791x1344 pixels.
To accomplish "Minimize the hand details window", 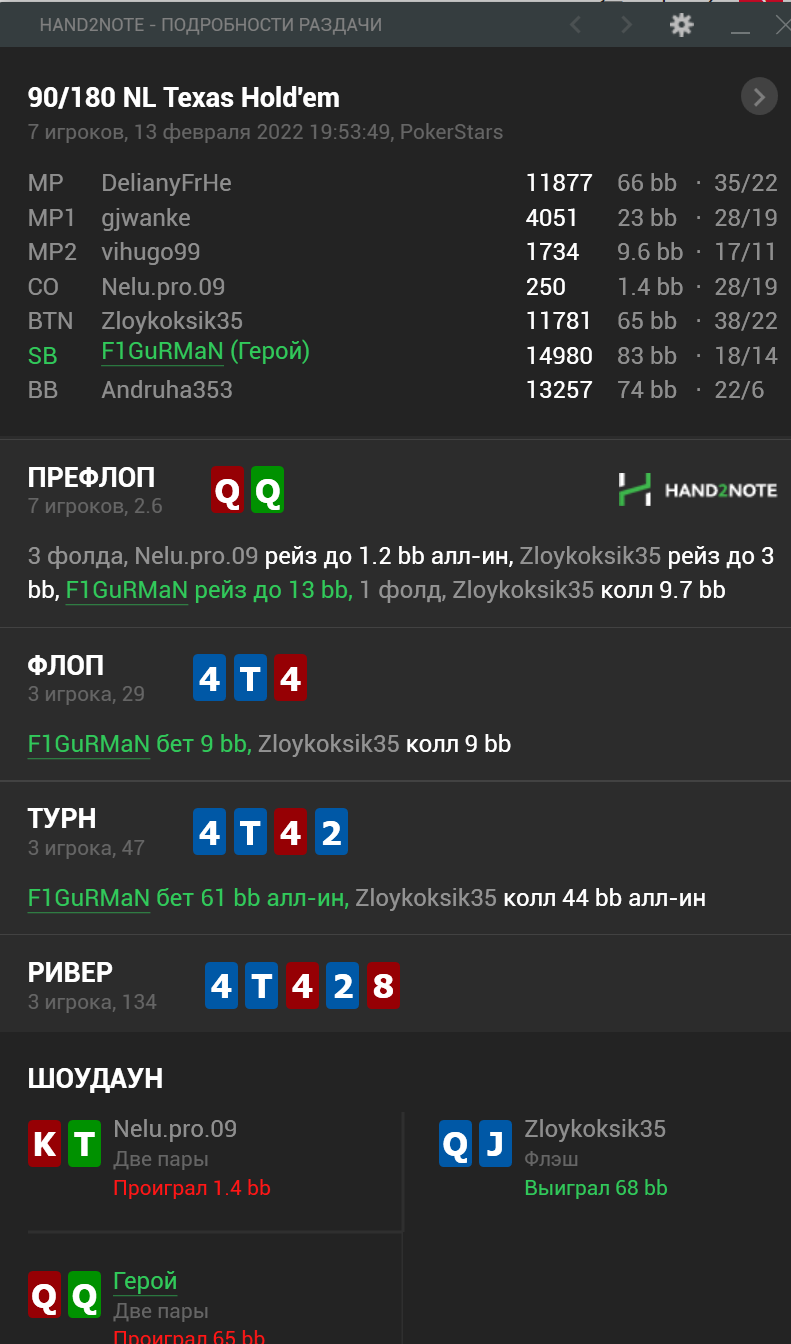I will pos(740,27).
